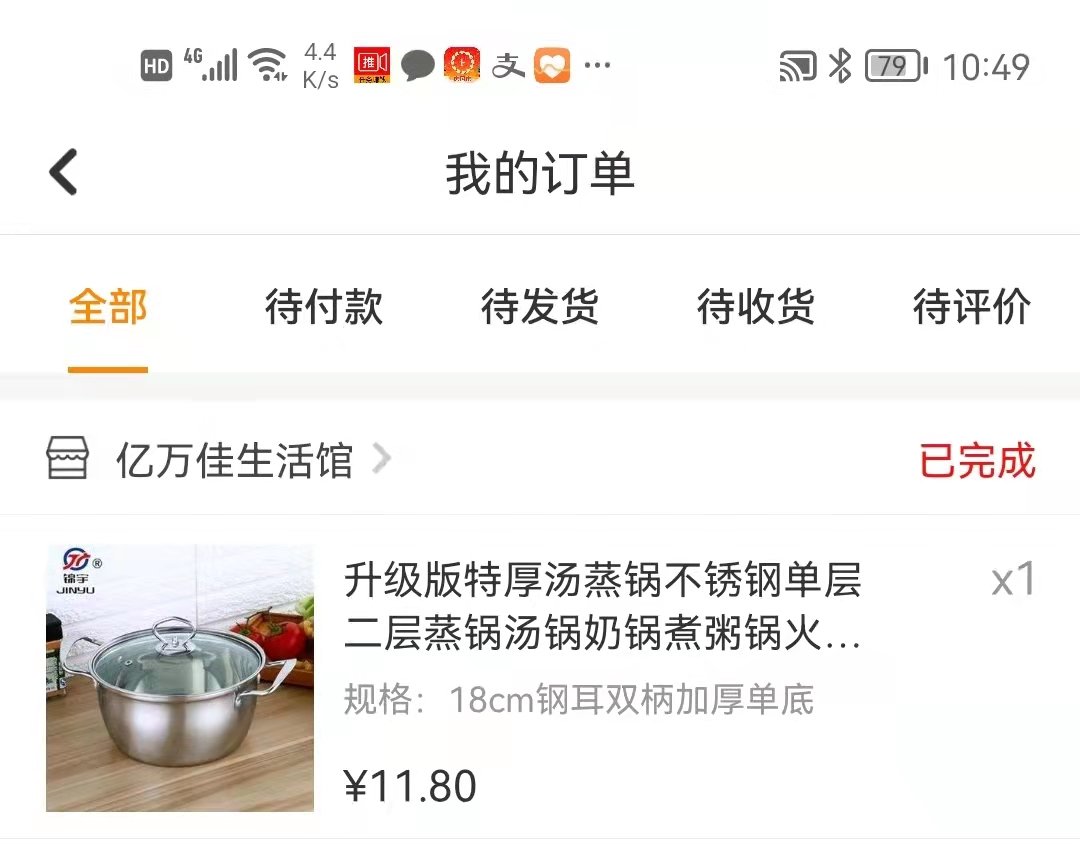Select the 全部 orders tab
Image resolution: width=1080 pixels, height=844 pixels.
click(x=108, y=307)
